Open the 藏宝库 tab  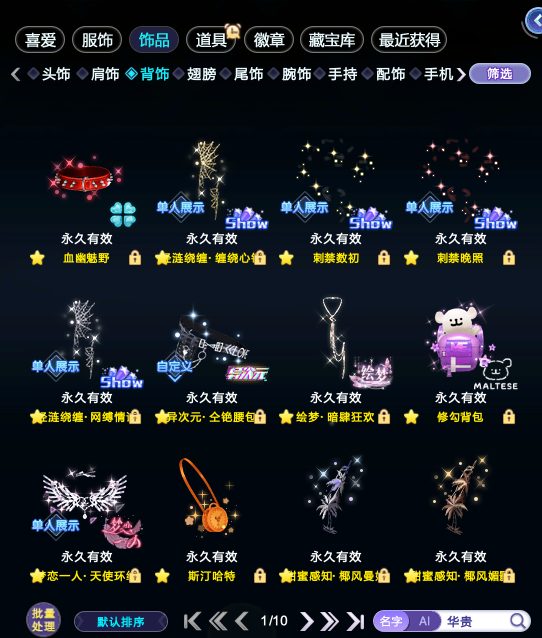(x=332, y=40)
